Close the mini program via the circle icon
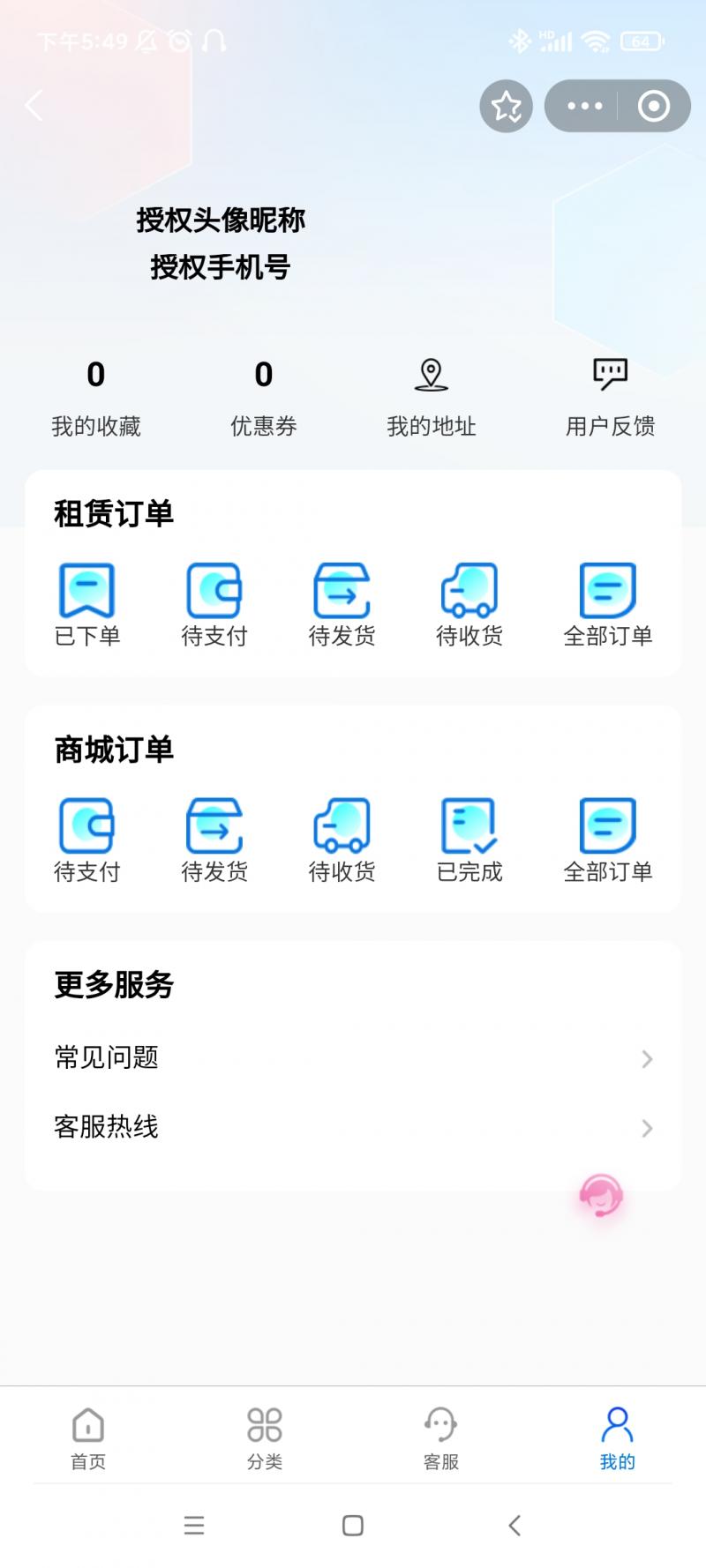This screenshot has height=1568, width=706. click(654, 106)
